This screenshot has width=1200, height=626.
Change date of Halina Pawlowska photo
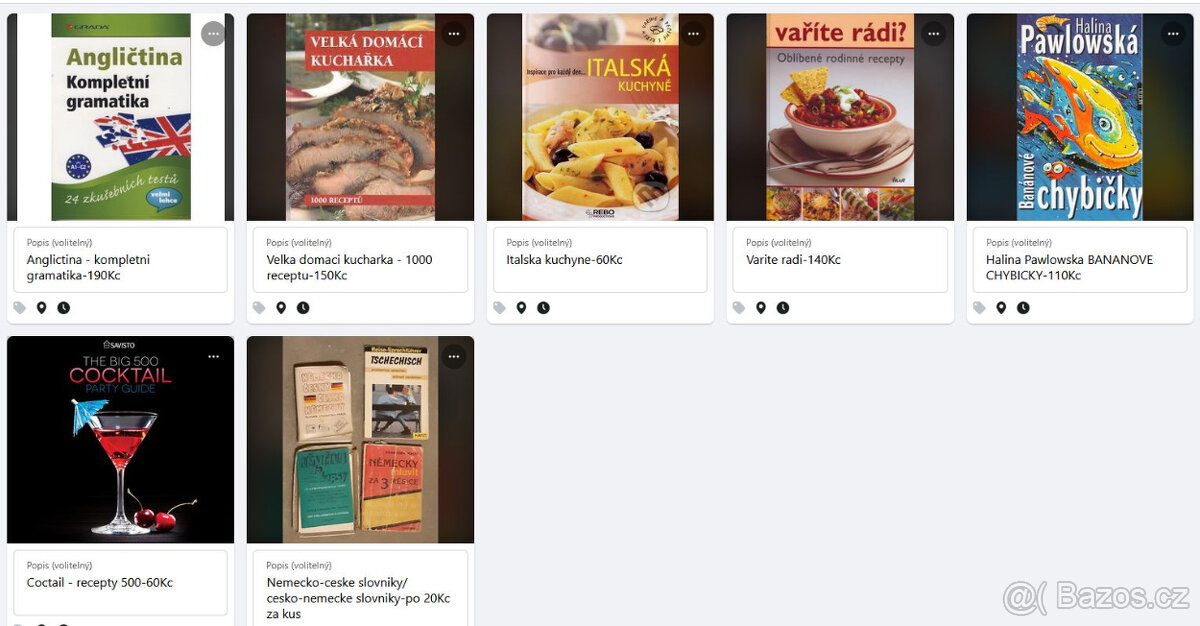tap(1023, 308)
